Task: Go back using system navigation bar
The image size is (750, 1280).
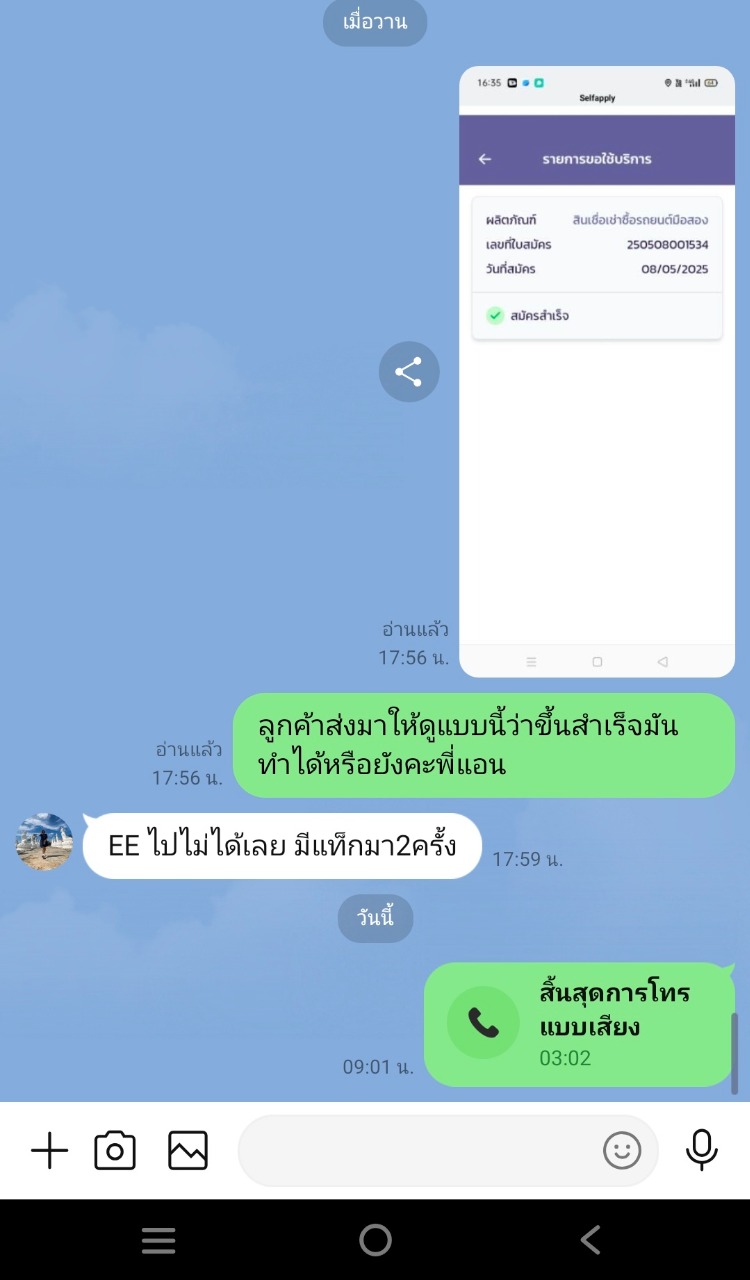Action: click(591, 1240)
